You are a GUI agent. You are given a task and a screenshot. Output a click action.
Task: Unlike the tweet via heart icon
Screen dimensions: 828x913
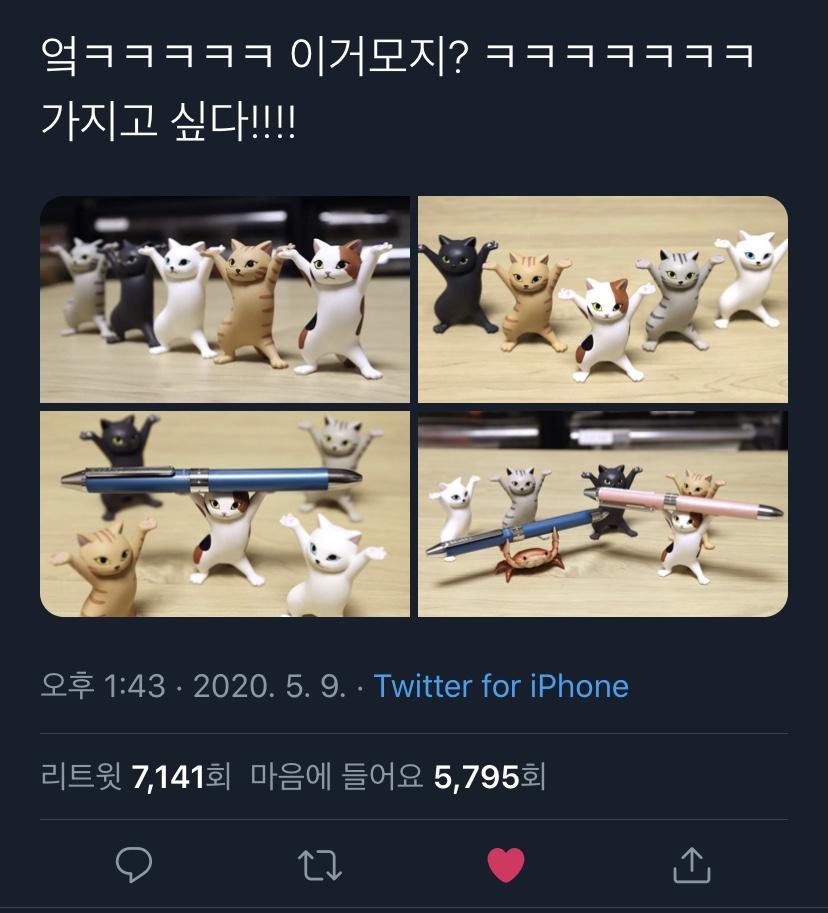(x=506, y=864)
